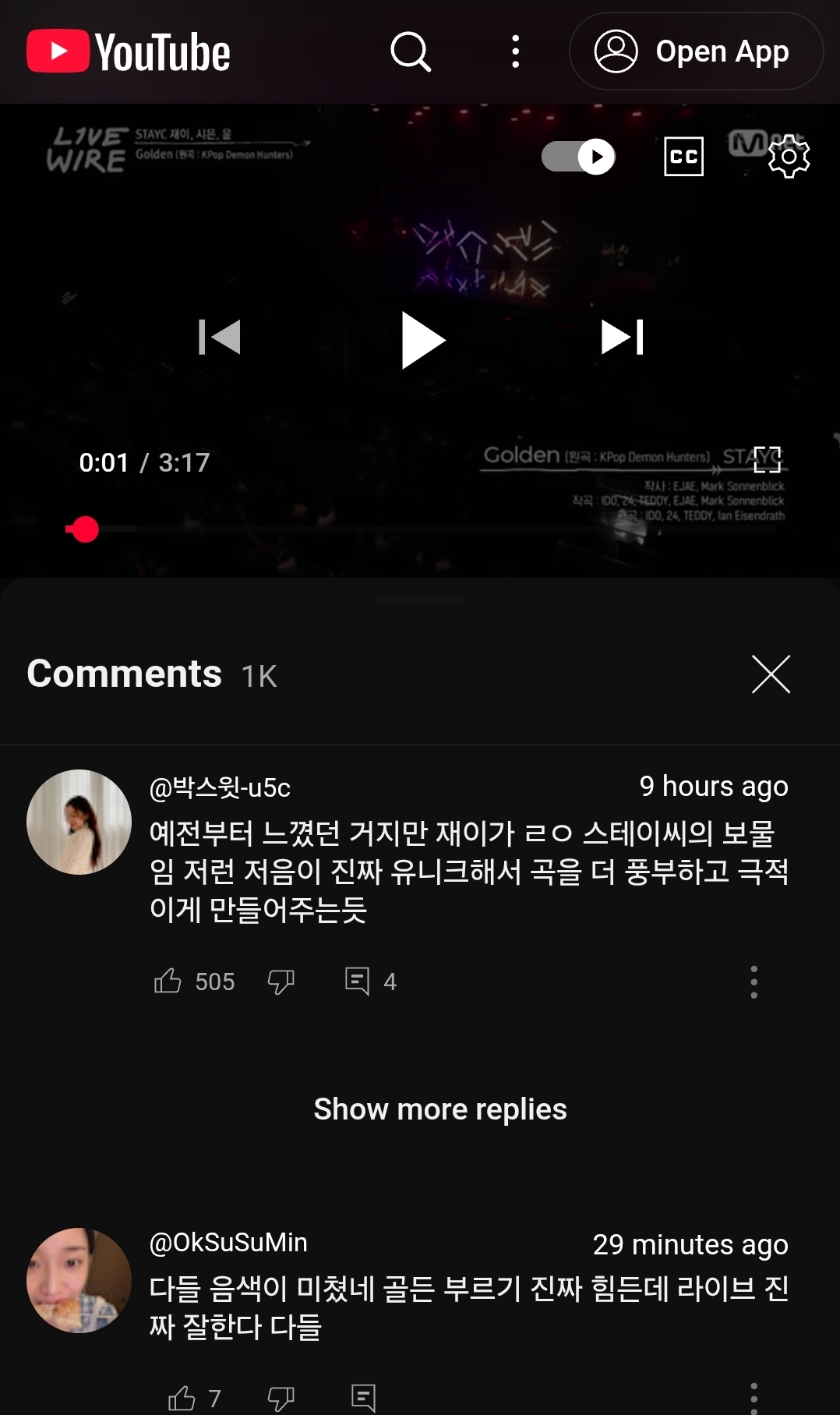This screenshot has width=840, height=1415.
Task: Open video settings gear
Action: coord(789,157)
